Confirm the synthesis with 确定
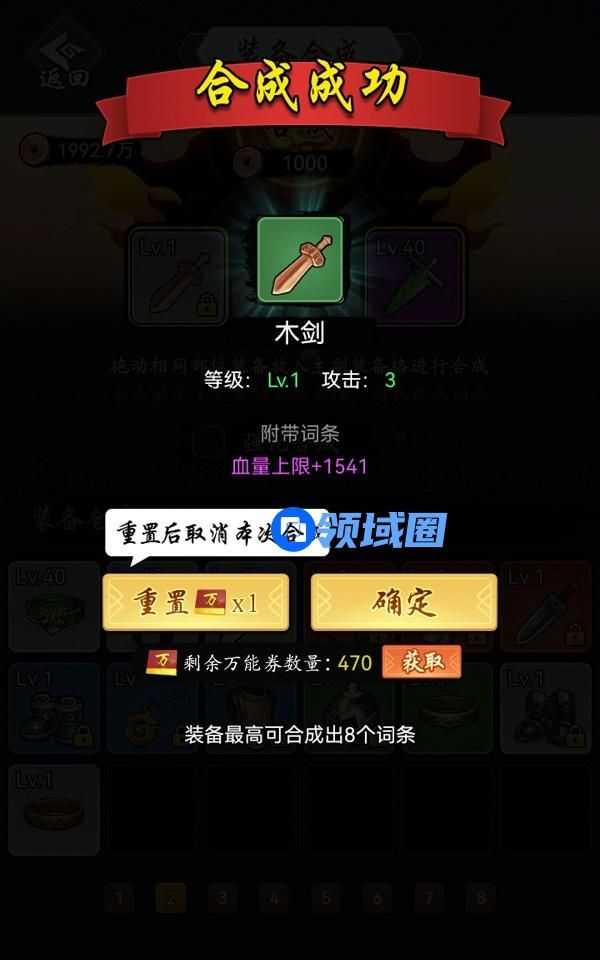The width and height of the screenshot is (600, 960). pos(403,602)
